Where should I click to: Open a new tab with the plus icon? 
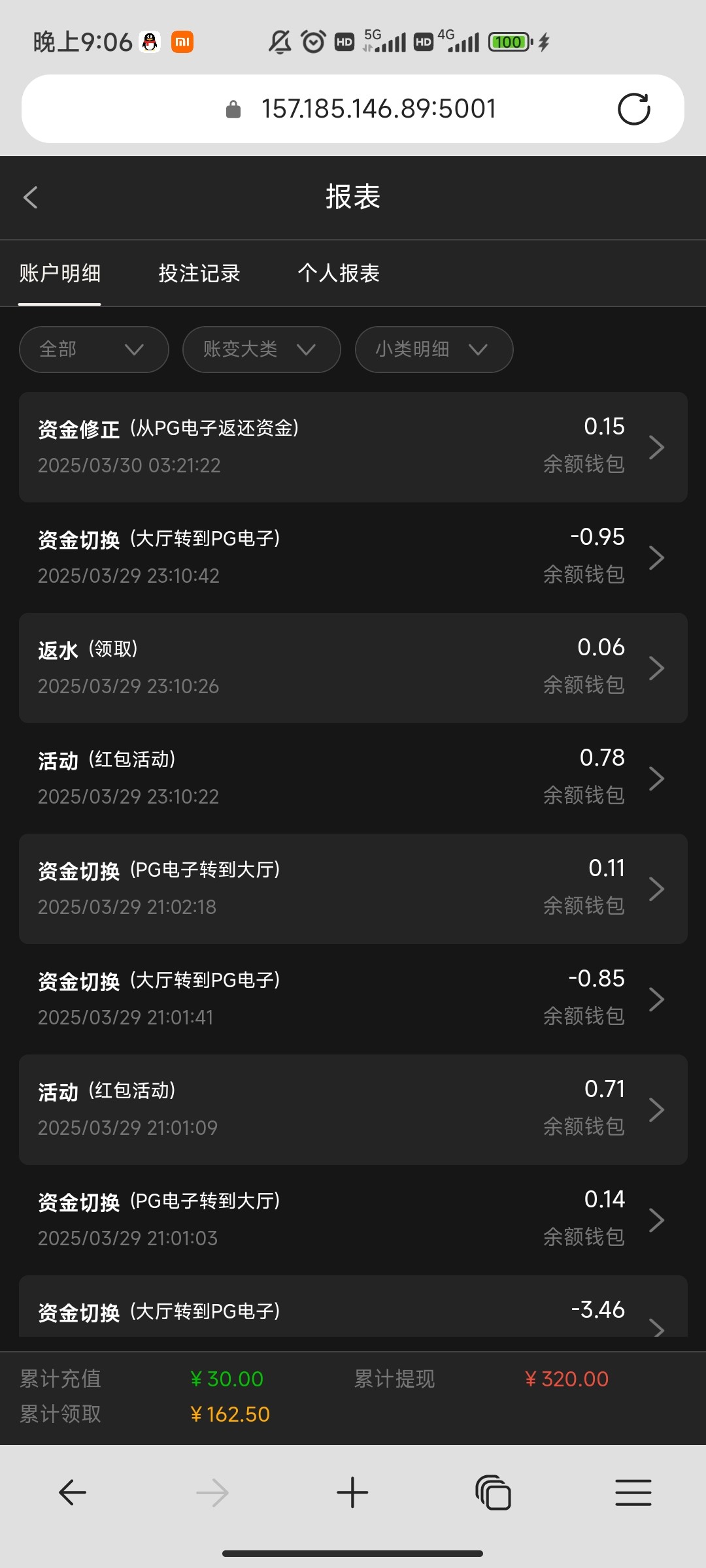coord(352,1492)
